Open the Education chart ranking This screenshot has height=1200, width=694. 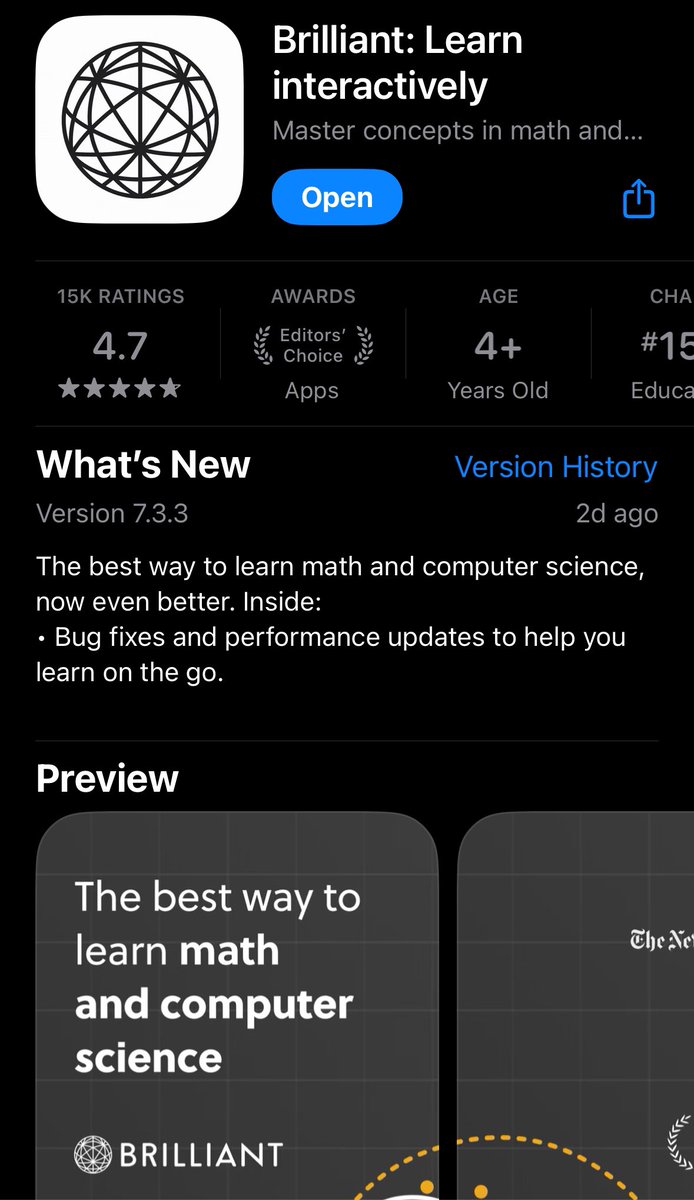coord(662,347)
